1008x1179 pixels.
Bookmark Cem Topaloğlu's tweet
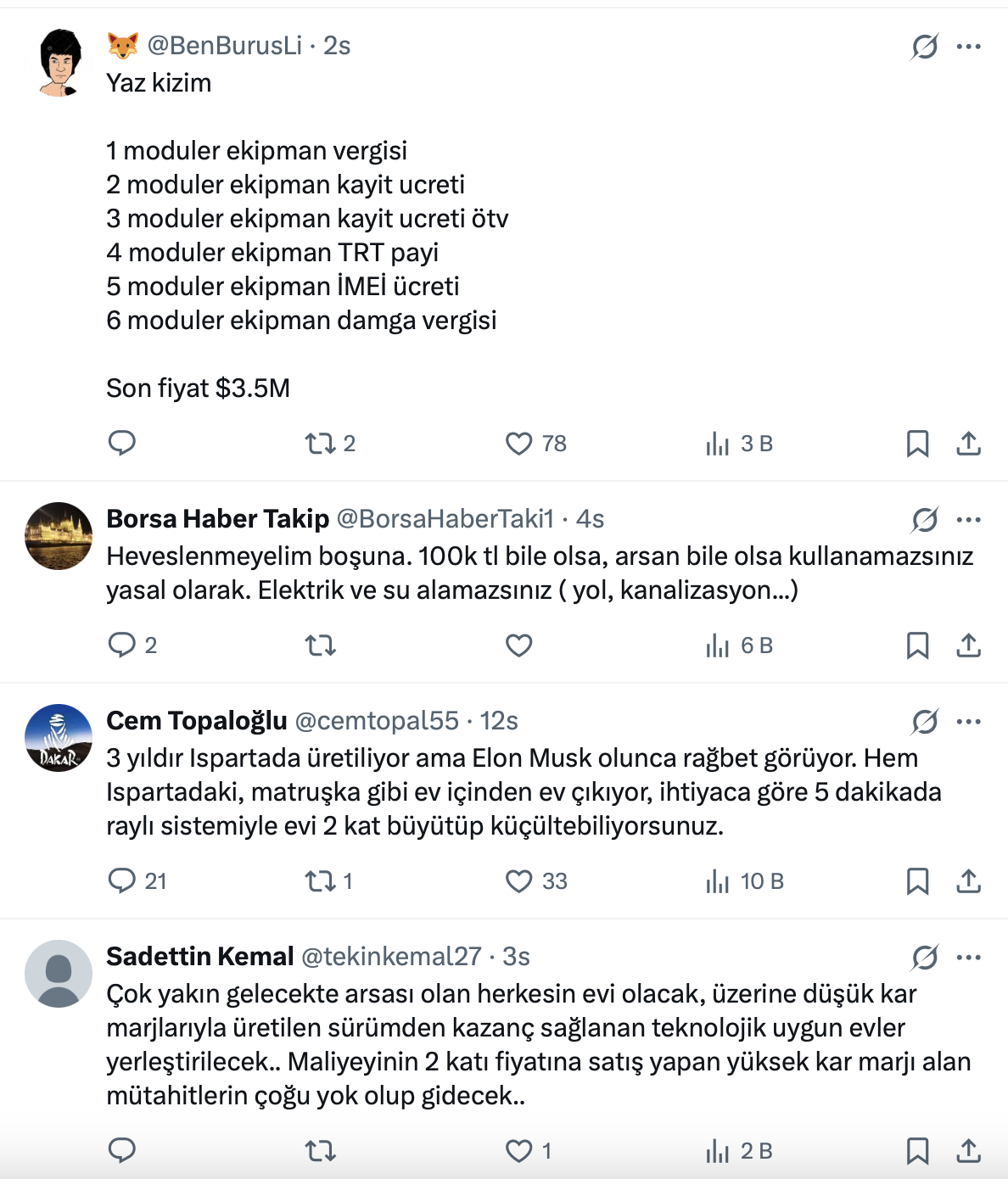pos(917,881)
